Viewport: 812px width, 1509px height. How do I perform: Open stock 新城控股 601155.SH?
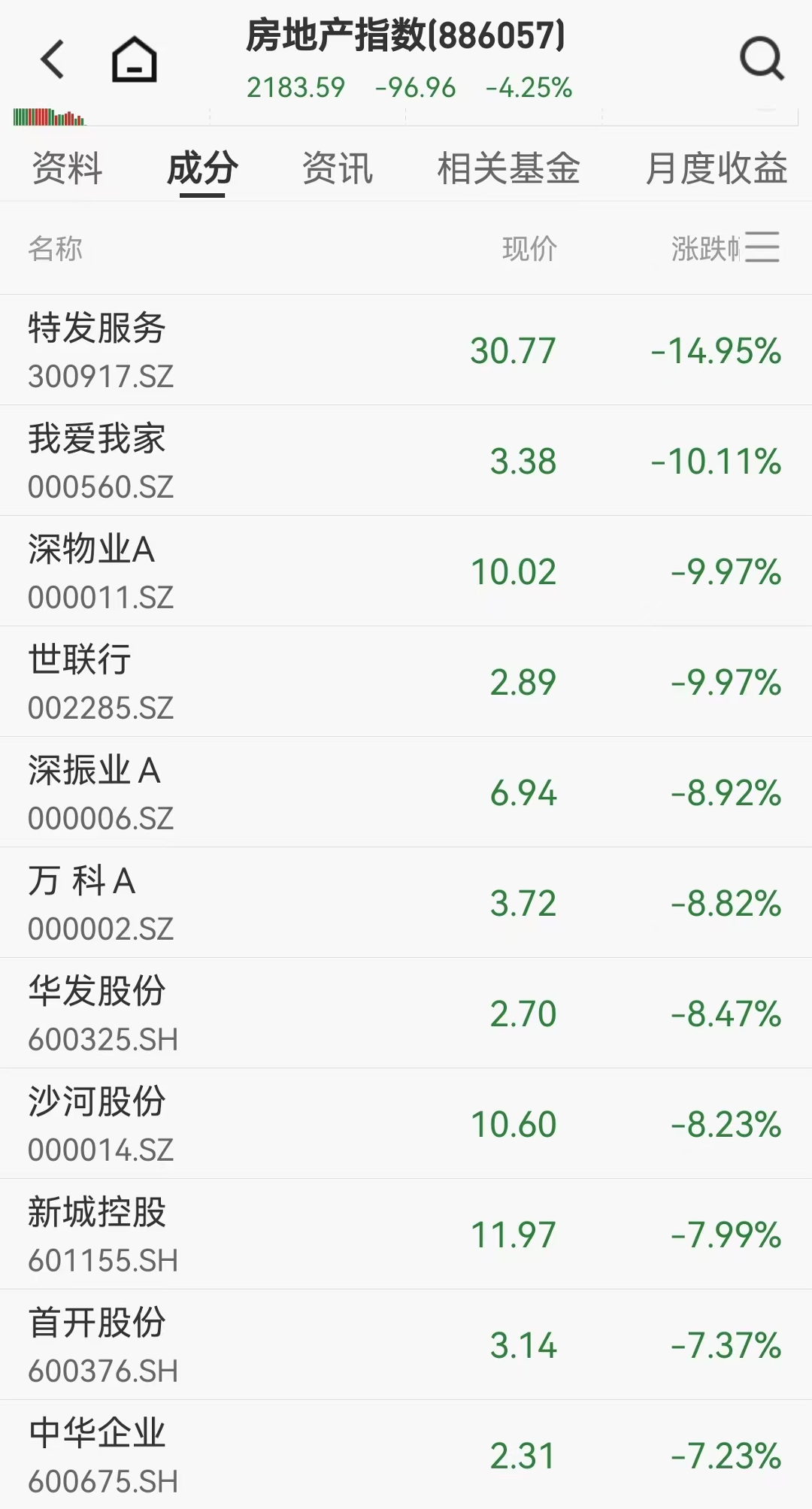click(406, 1235)
